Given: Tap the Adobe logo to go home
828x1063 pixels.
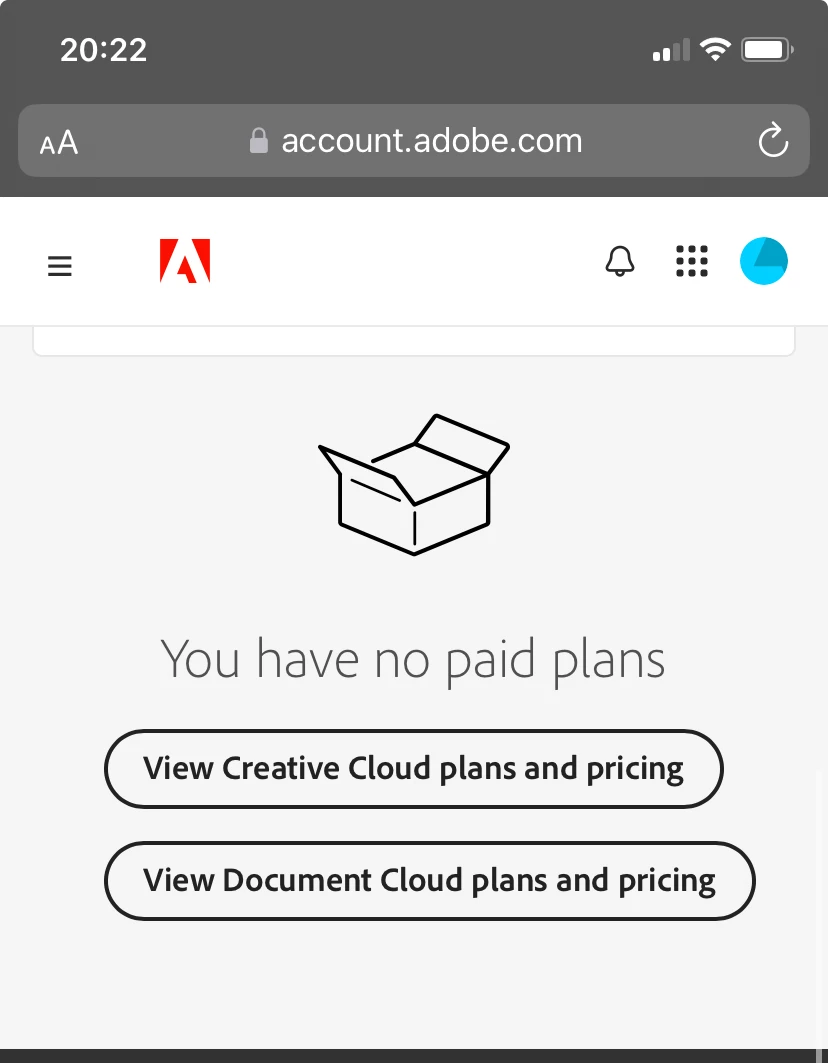Looking at the screenshot, I should click(185, 262).
